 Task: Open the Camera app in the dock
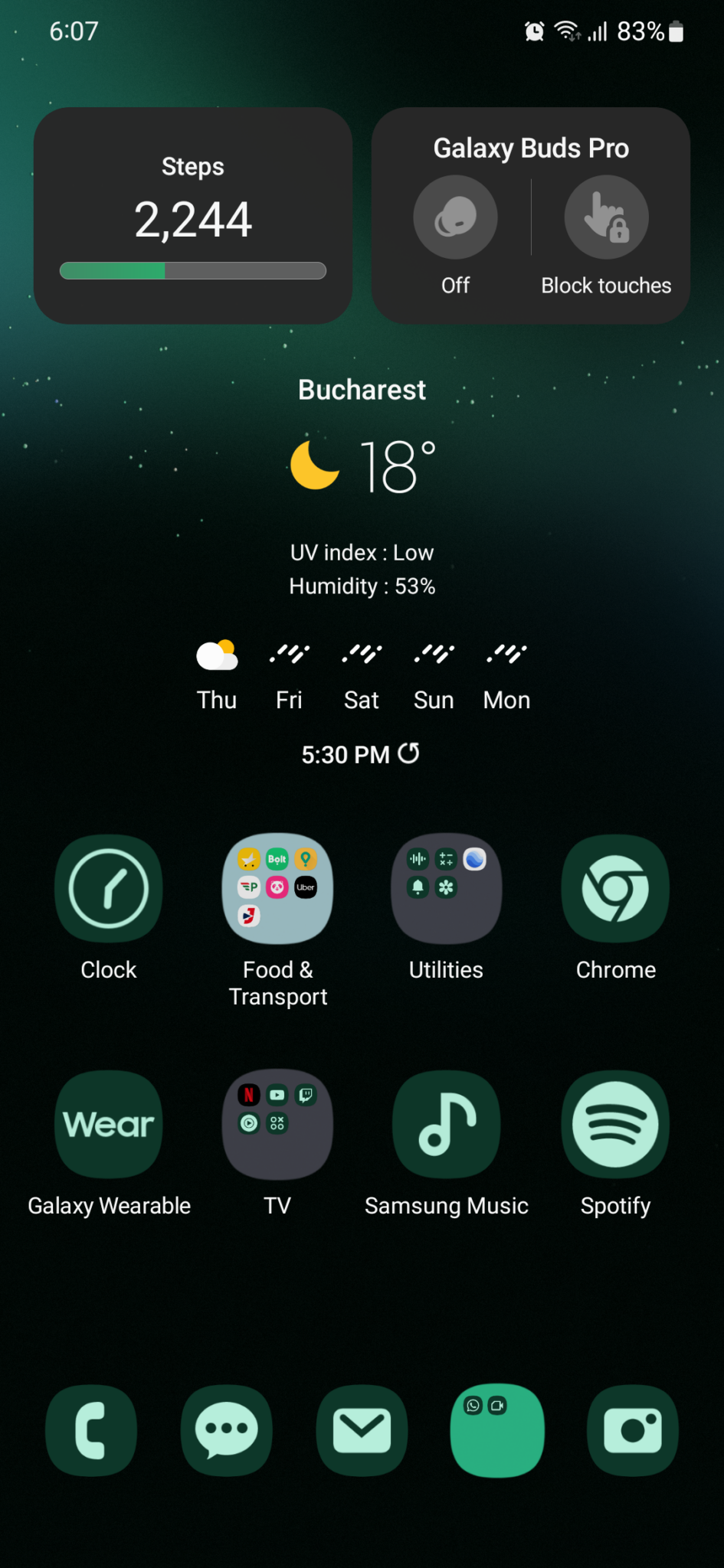[633, 1431]
